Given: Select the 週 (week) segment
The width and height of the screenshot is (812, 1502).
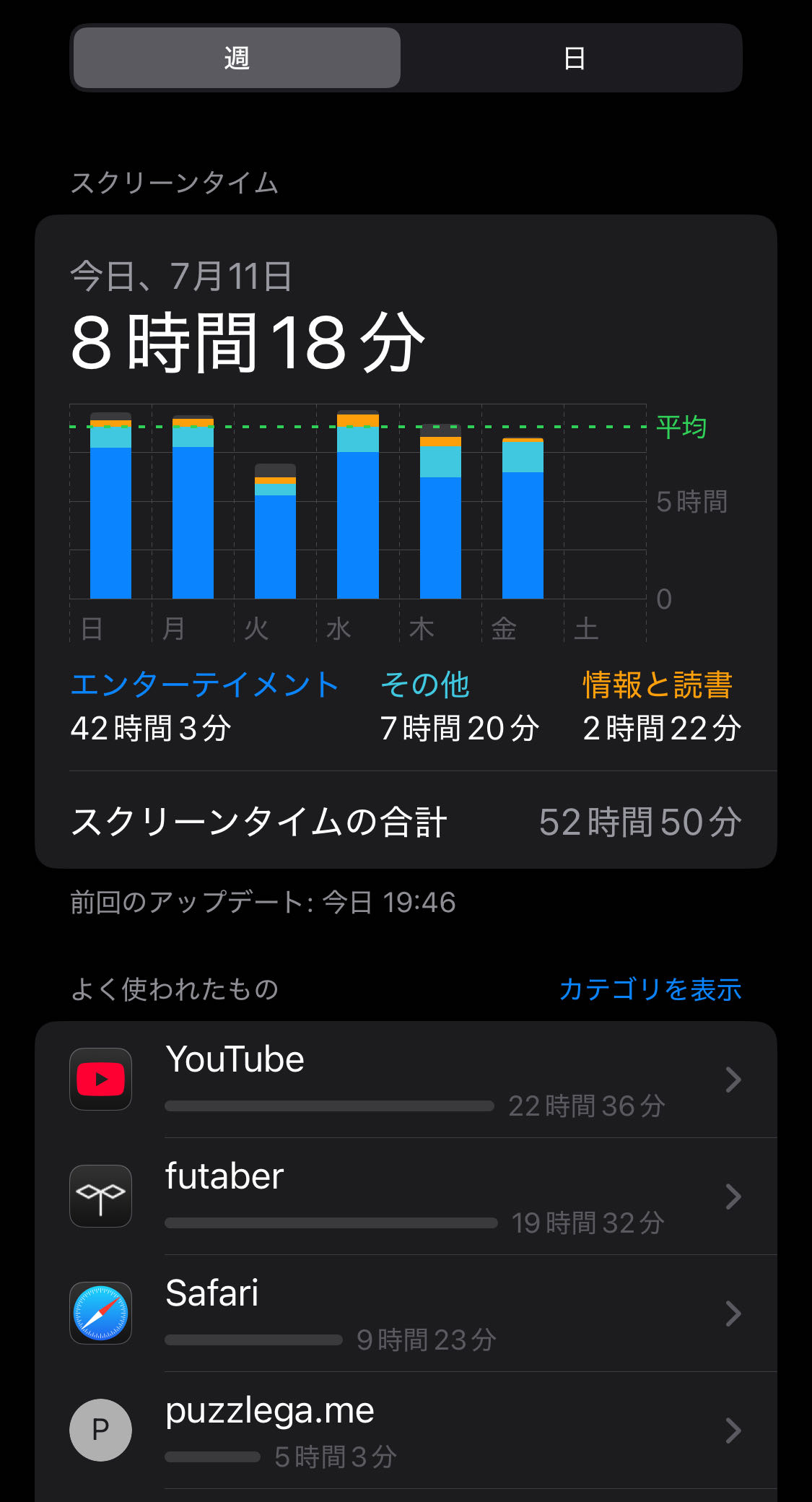Looking at the screenshot, I should coord(237,58).
